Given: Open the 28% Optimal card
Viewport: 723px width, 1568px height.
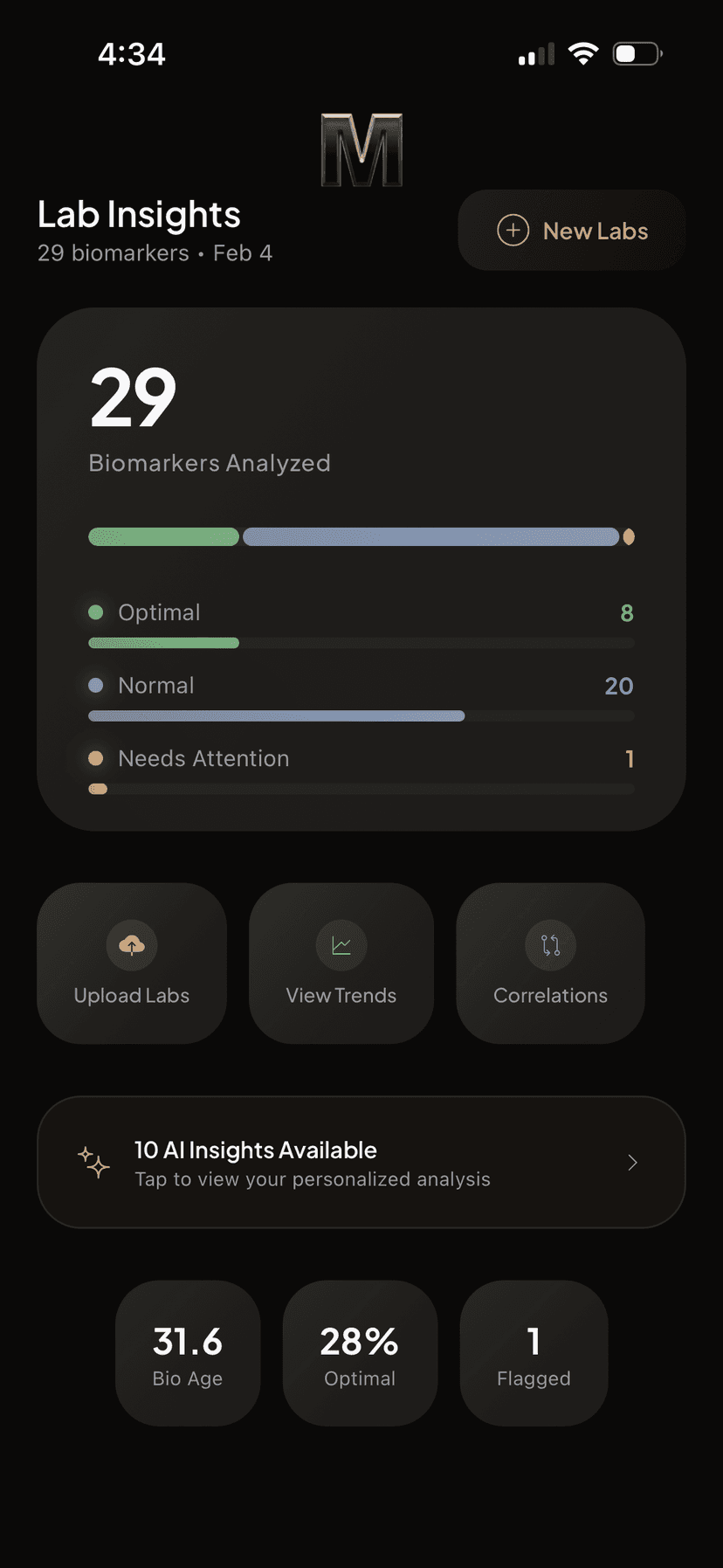Looking at the screenshot, I should click(x=360, y=1353).
